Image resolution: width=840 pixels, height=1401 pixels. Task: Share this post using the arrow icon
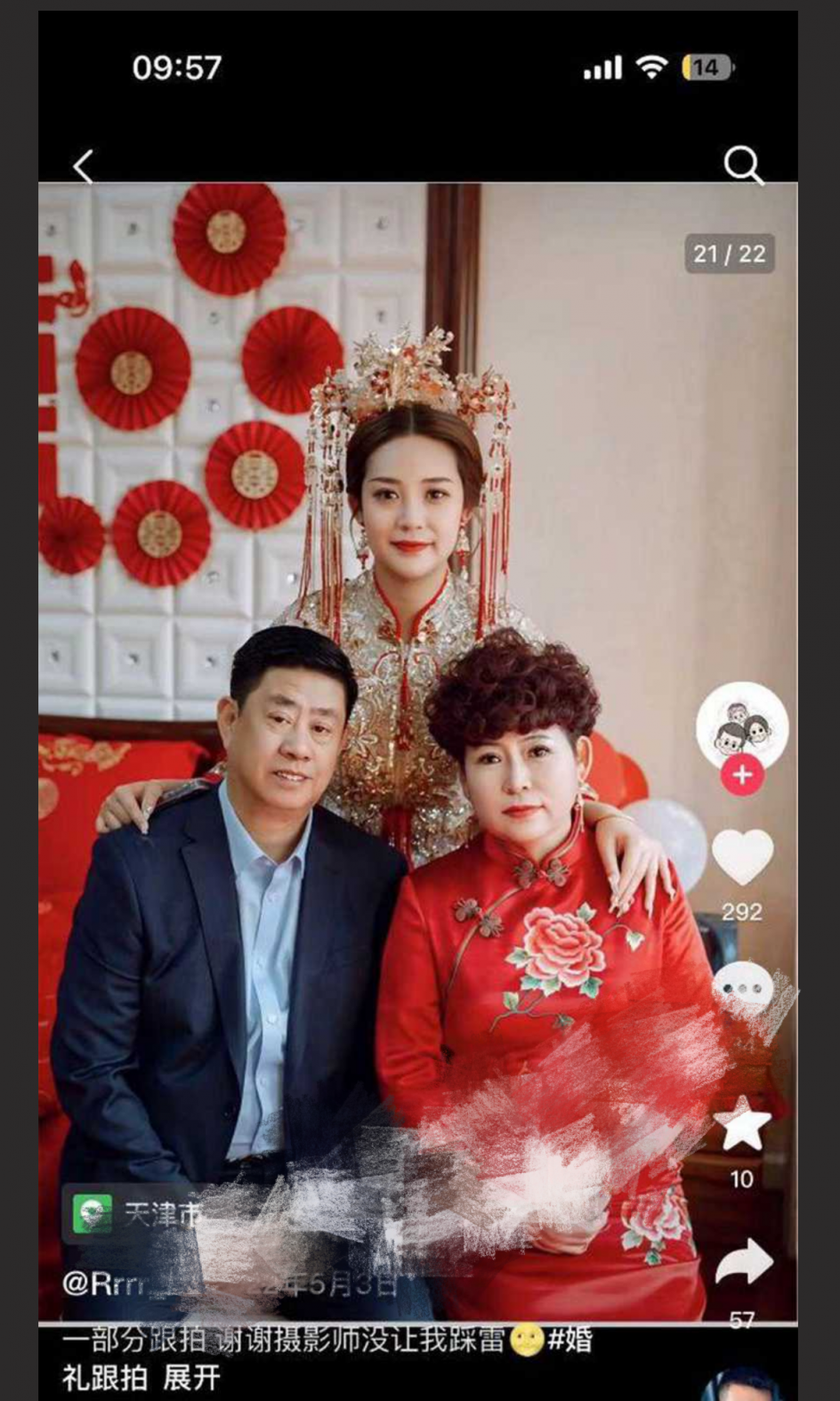[742, 1263]
